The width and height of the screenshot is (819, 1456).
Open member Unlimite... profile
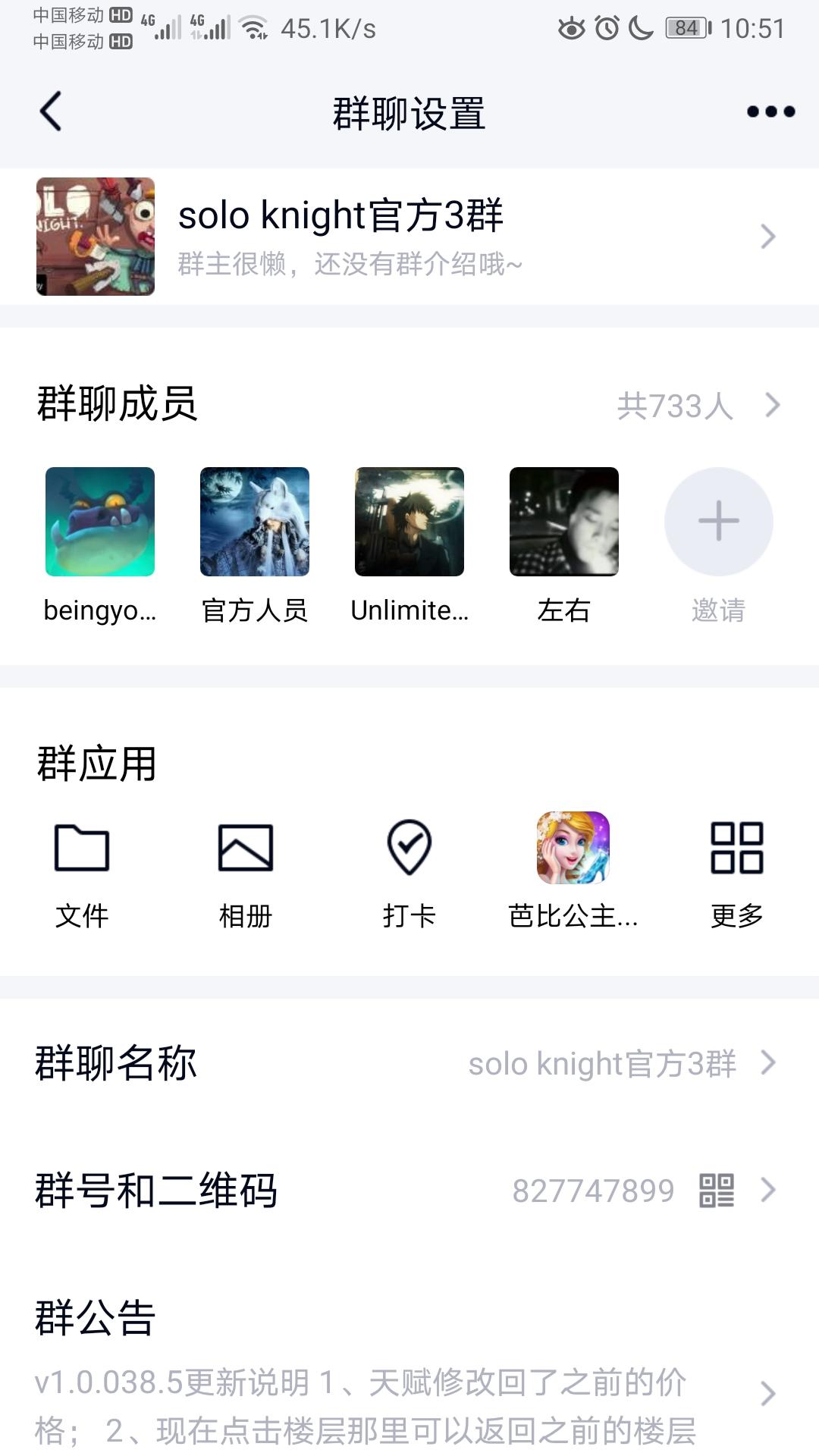[409, 522]
